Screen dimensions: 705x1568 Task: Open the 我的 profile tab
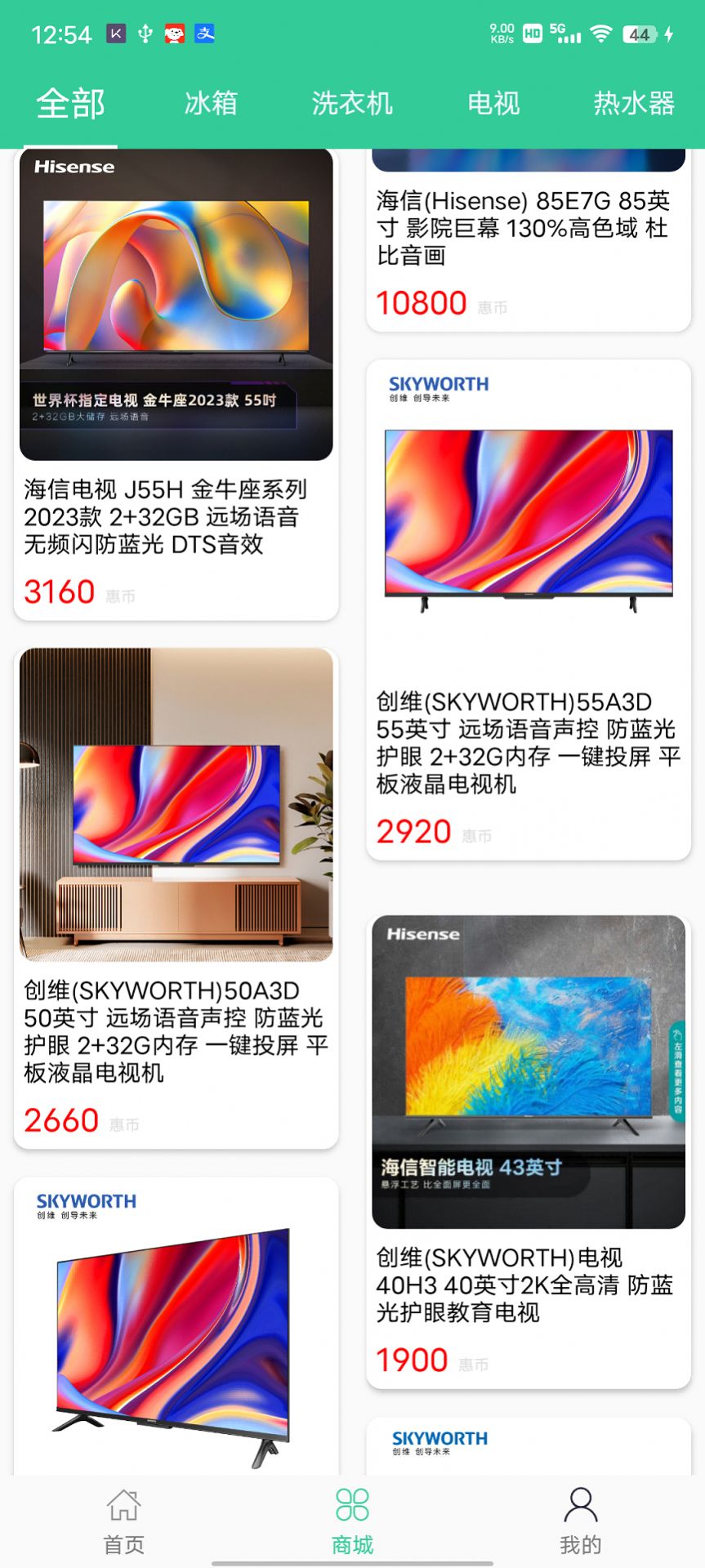581,1521
